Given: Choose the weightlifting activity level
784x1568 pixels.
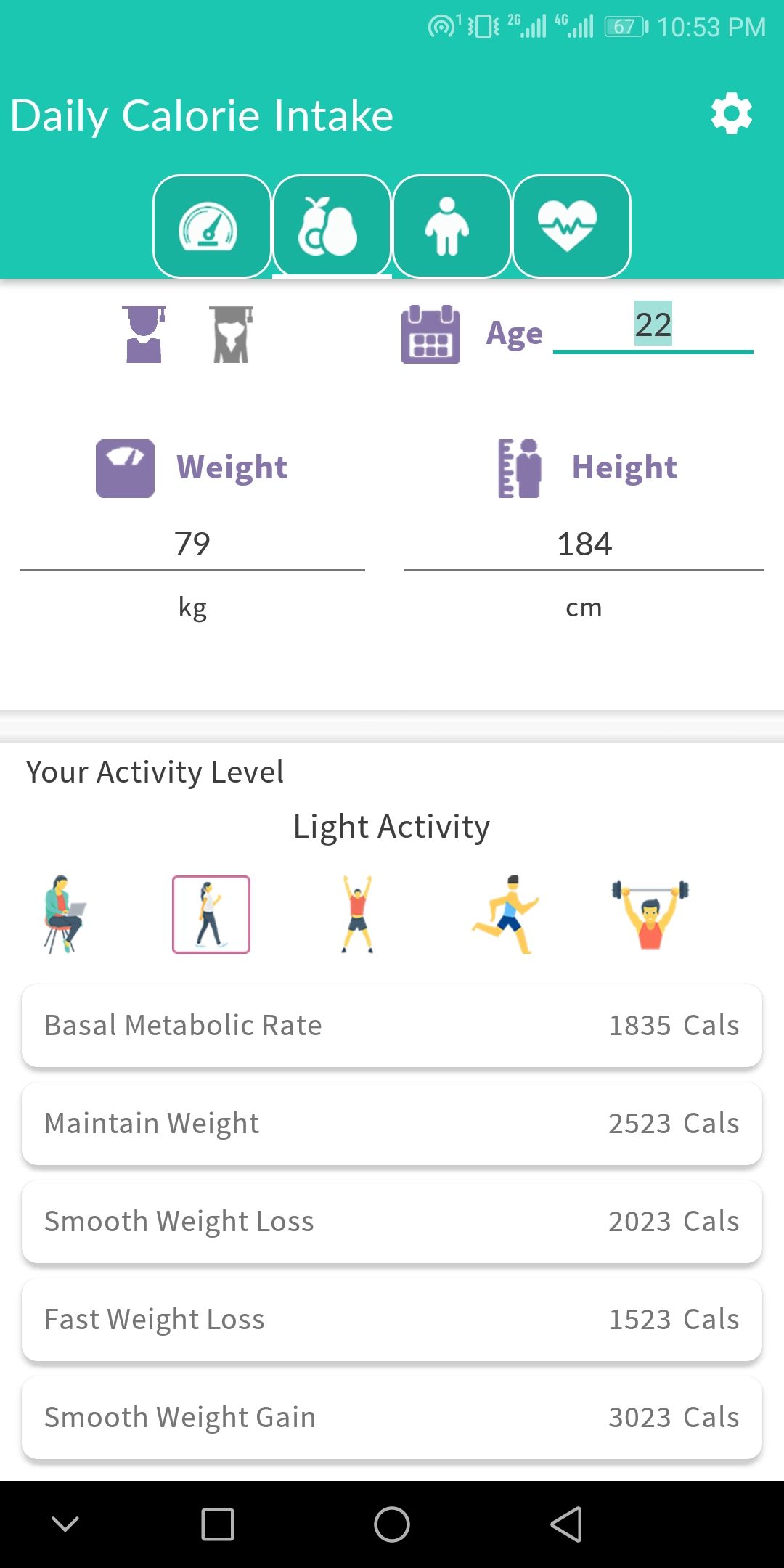Looking at the screenshot, I should (x=650, y=915).
